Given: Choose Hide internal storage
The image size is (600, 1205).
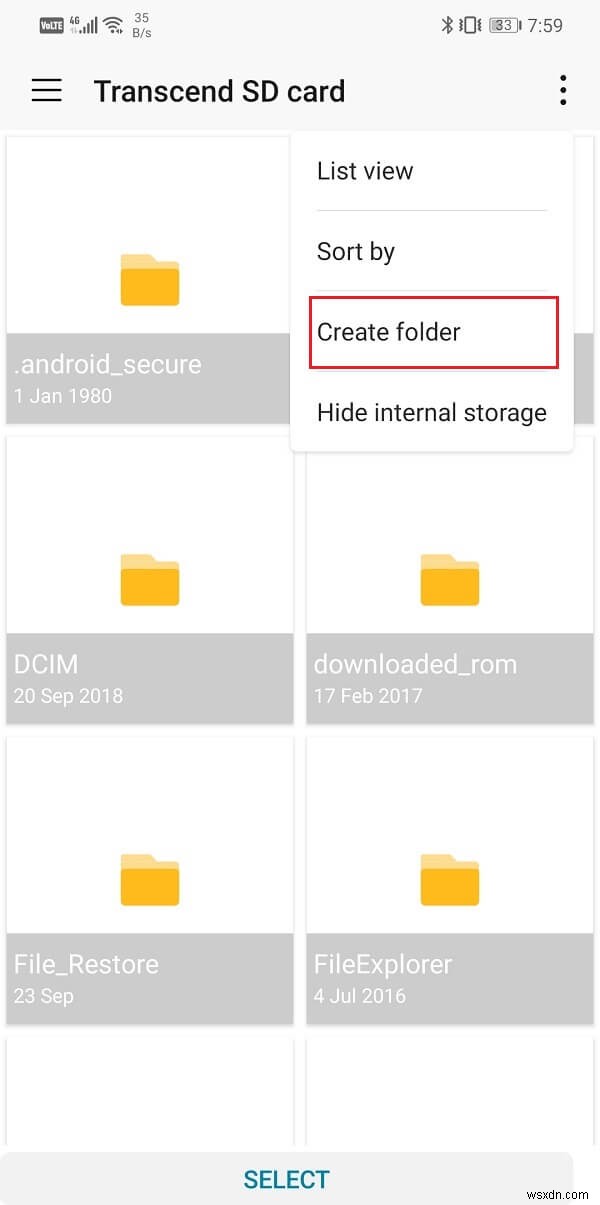Looking at the screenshot, I should coord(431,412).
